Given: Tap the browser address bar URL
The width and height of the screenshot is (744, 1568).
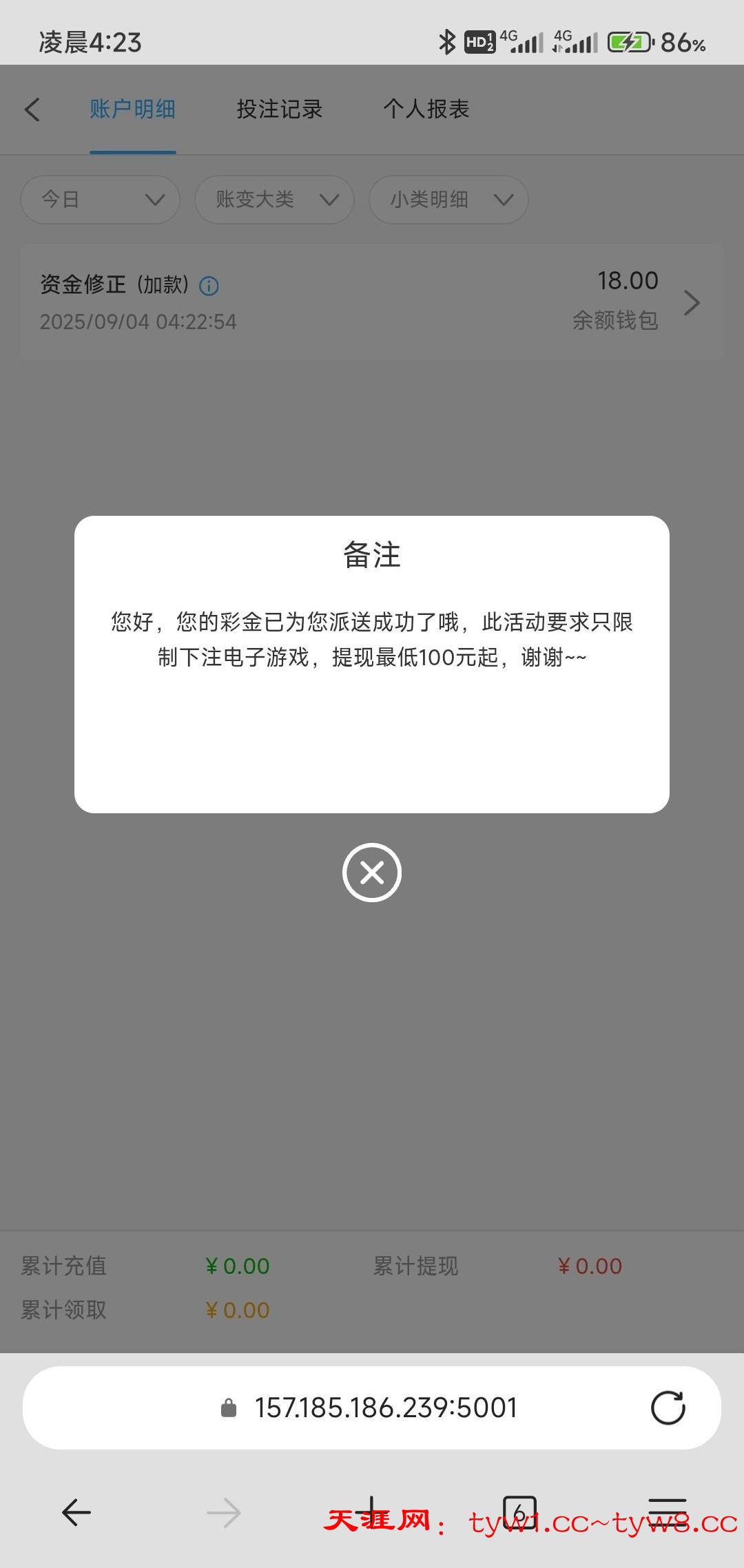Looking at the screenshot, I should tap(386, 1408).
